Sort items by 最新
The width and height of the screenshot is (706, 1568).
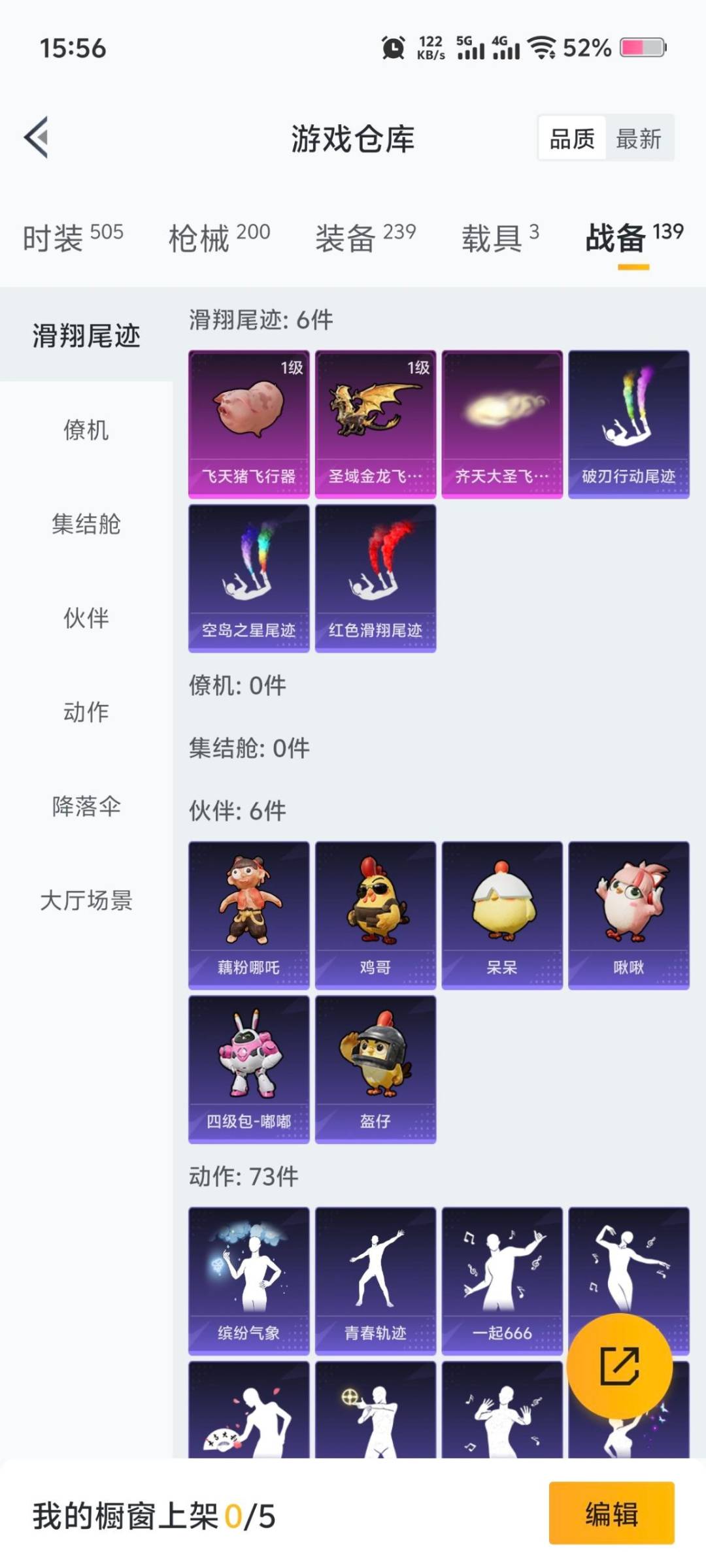pyautogui.click(x=638, y=139)
